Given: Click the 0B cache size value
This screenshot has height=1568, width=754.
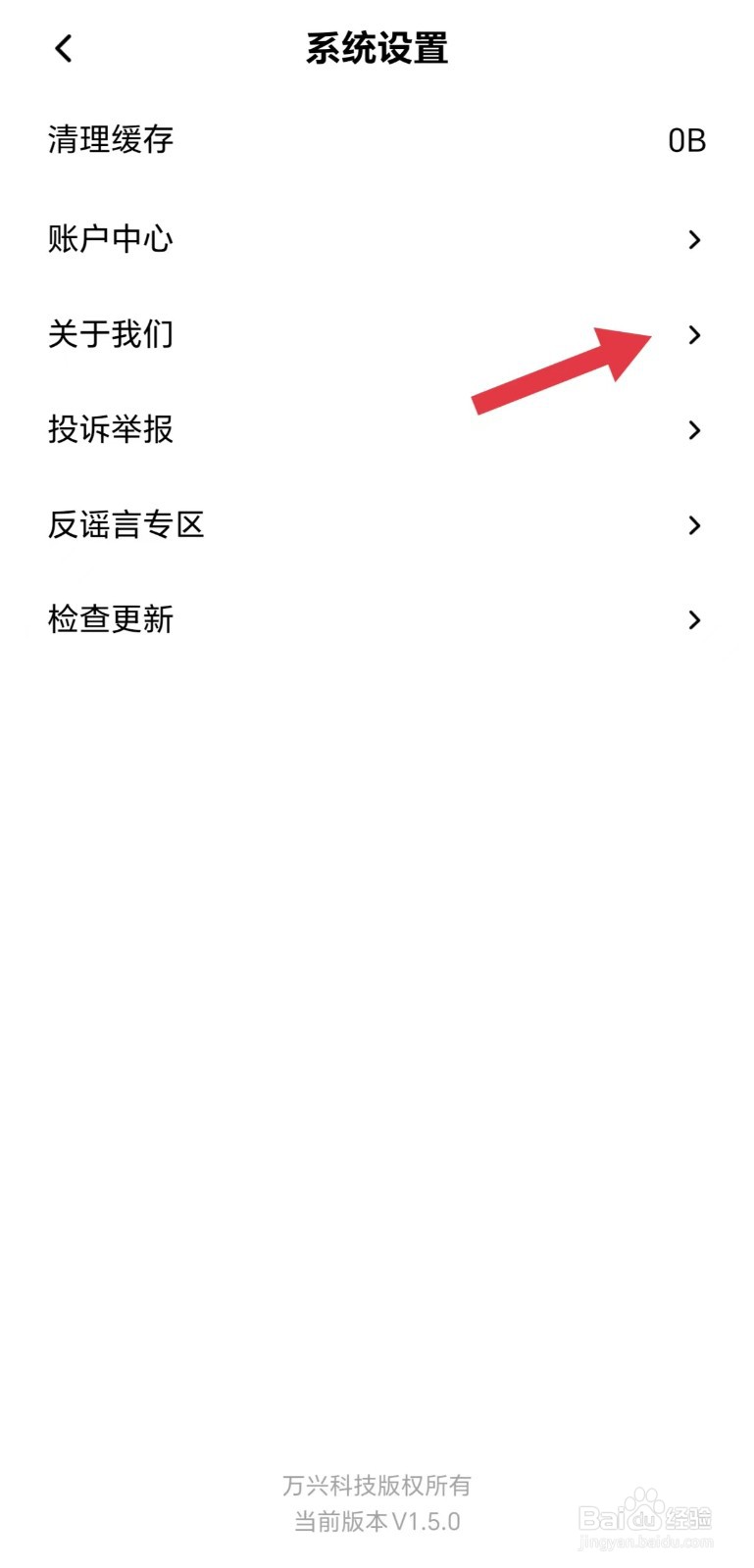Looking at the screenshot, I should pos(686,140).
